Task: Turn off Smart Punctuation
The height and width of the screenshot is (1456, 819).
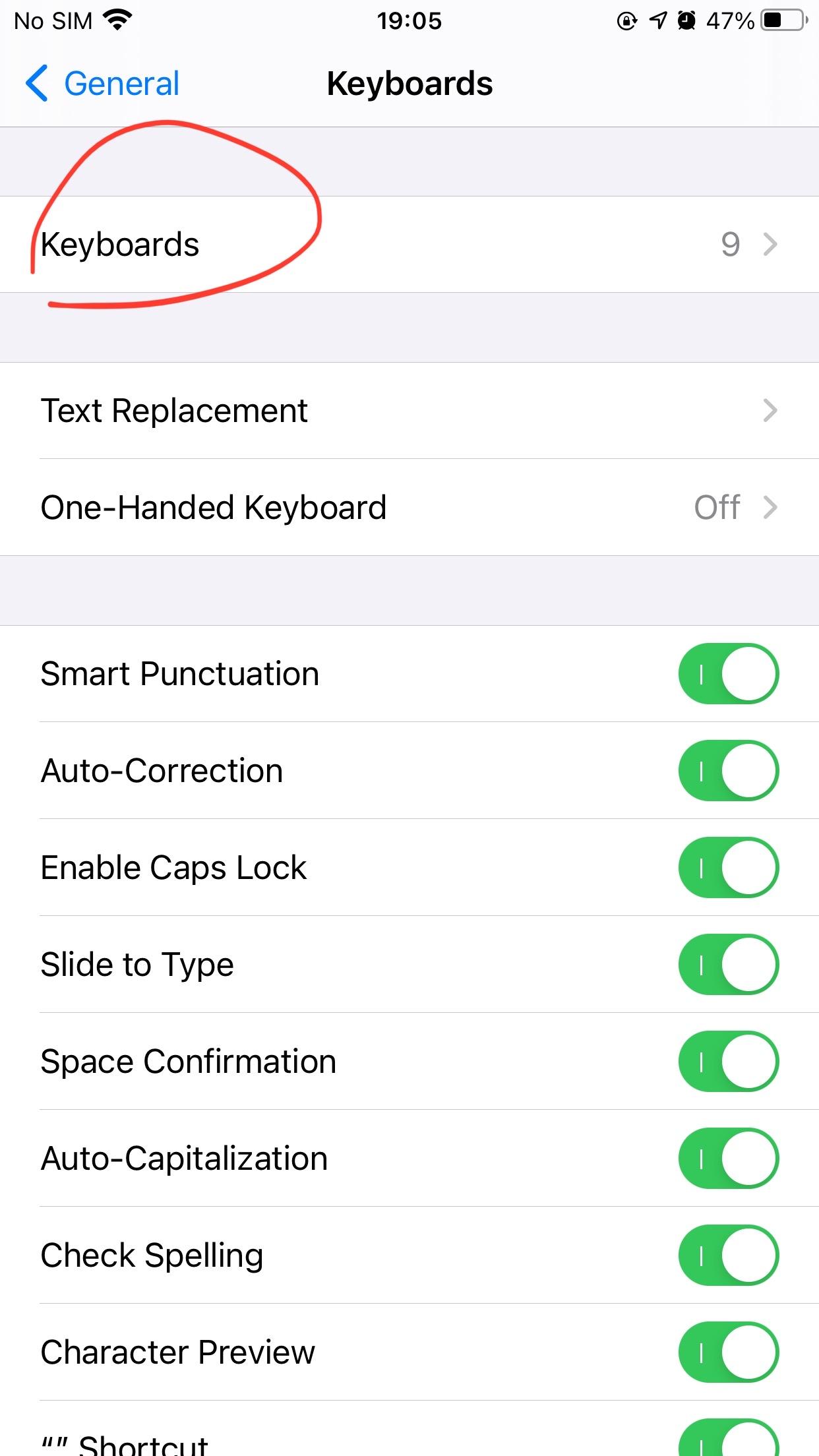Action: 729,673
